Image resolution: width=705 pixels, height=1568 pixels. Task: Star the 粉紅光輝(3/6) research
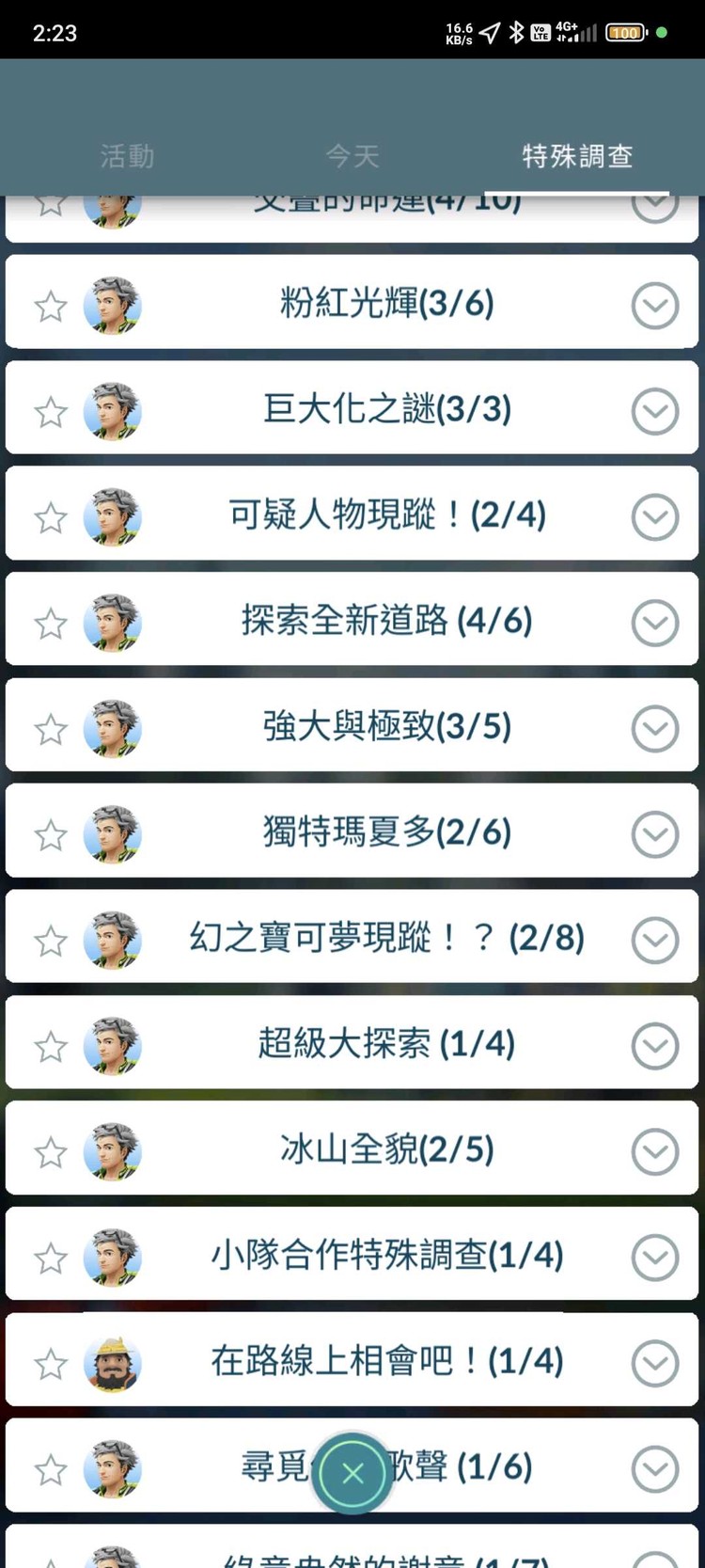51,306
